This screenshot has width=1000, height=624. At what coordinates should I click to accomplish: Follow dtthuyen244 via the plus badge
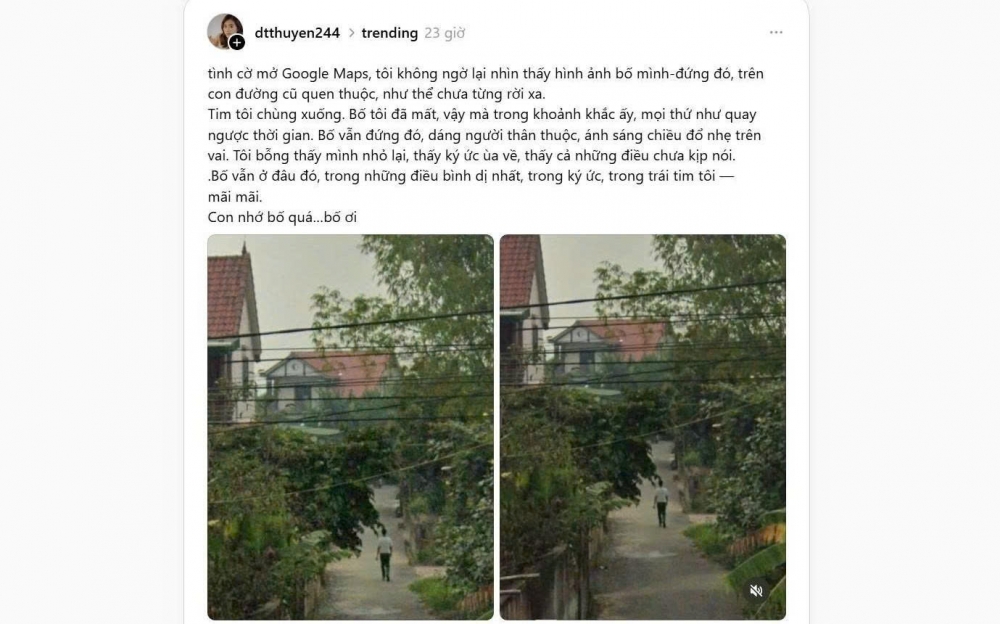coord(237,43)
